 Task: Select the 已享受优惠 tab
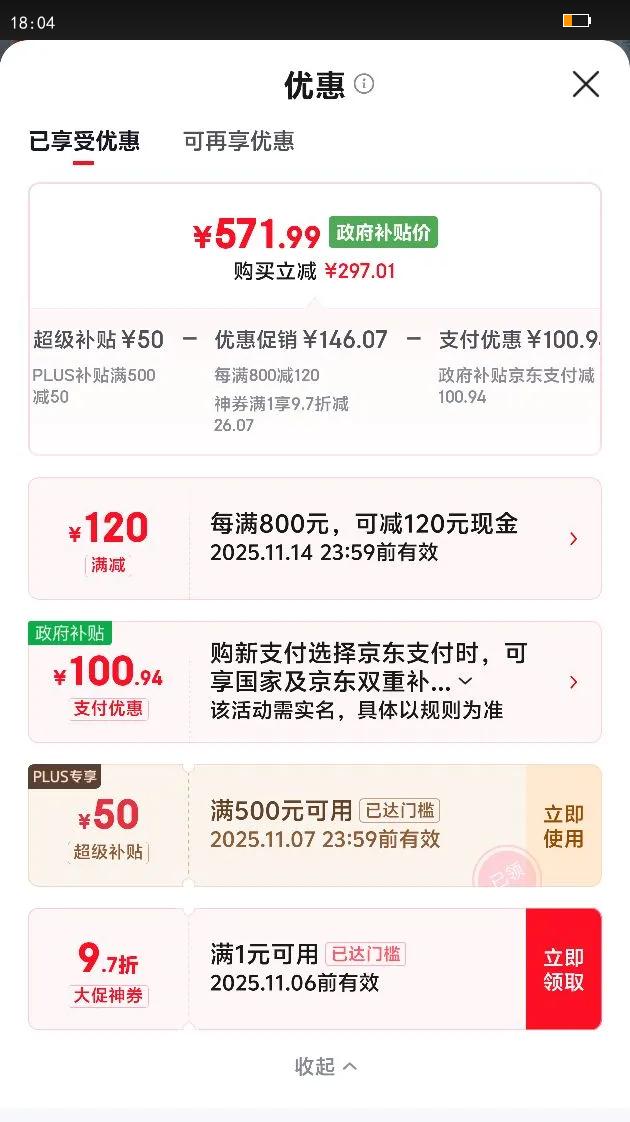pyautogui.click(x=84, y=141)
